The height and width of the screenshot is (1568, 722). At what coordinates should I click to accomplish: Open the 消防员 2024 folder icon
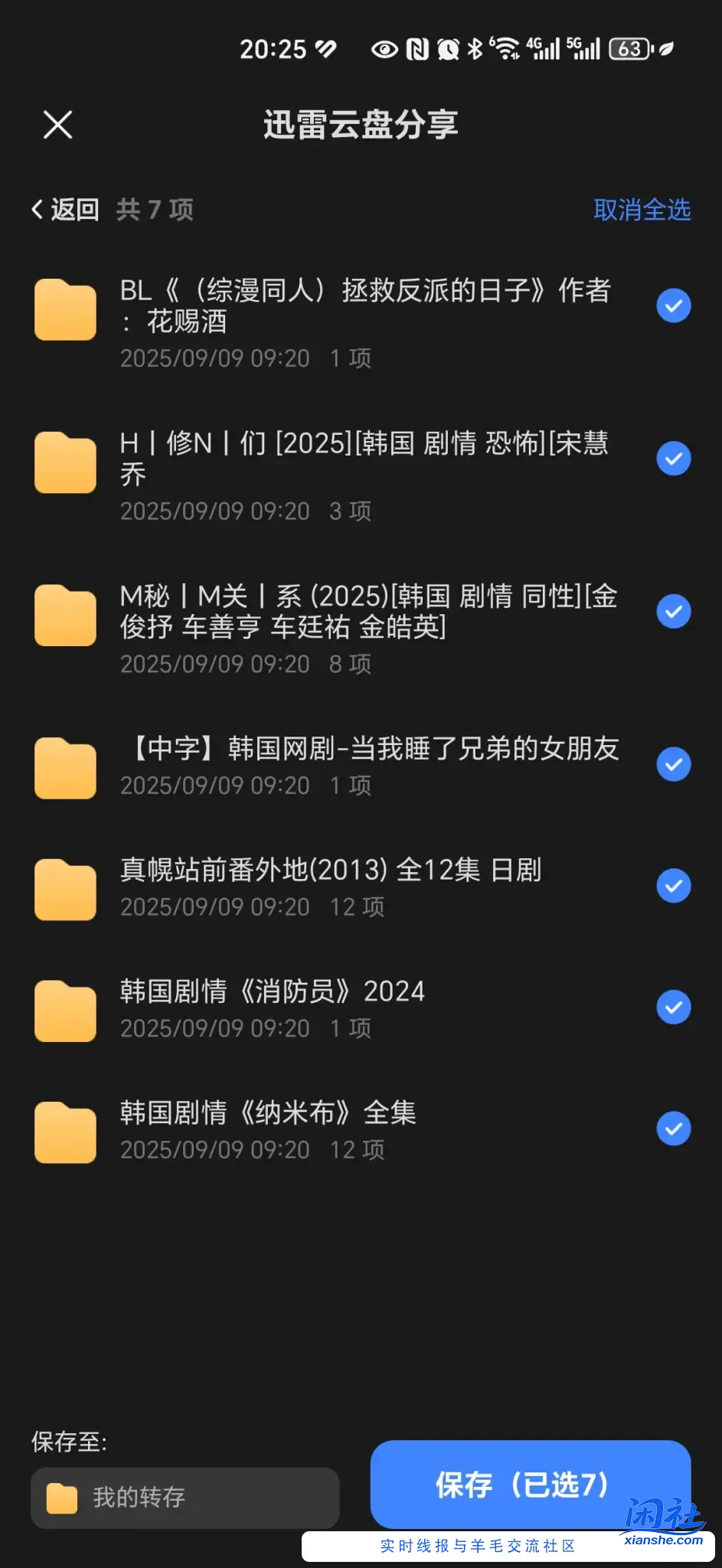64,1009
